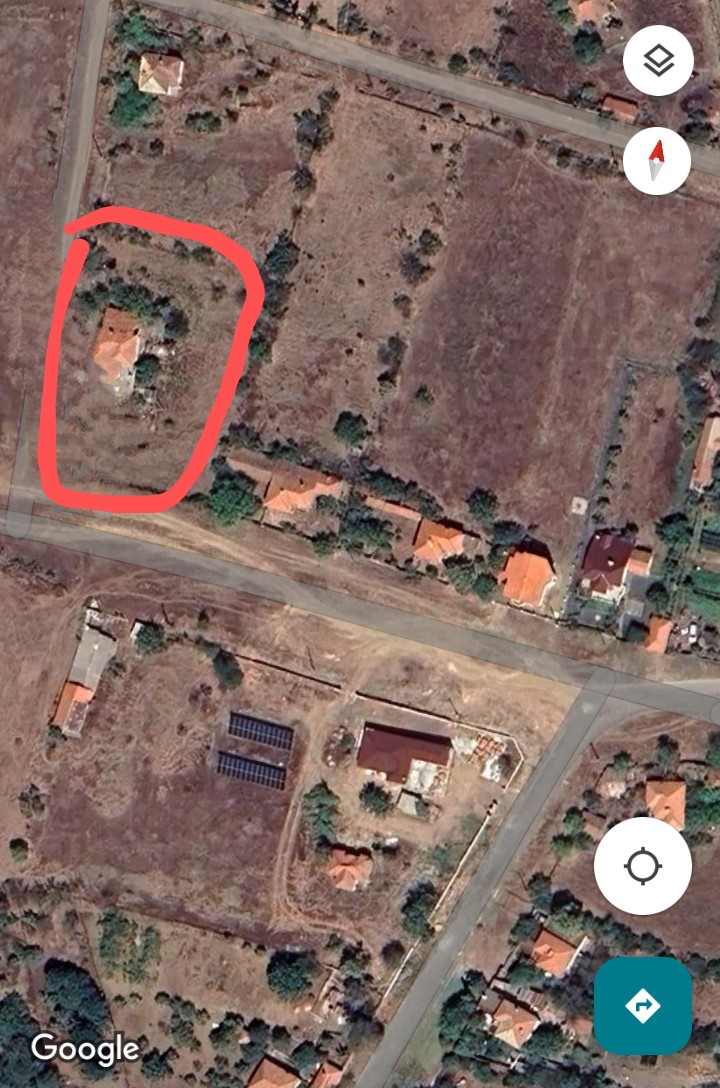Viewport: 720px width, 1088px height.
Task: Open directions with the blue arrow button
Action: click(x=642, y=1005)
